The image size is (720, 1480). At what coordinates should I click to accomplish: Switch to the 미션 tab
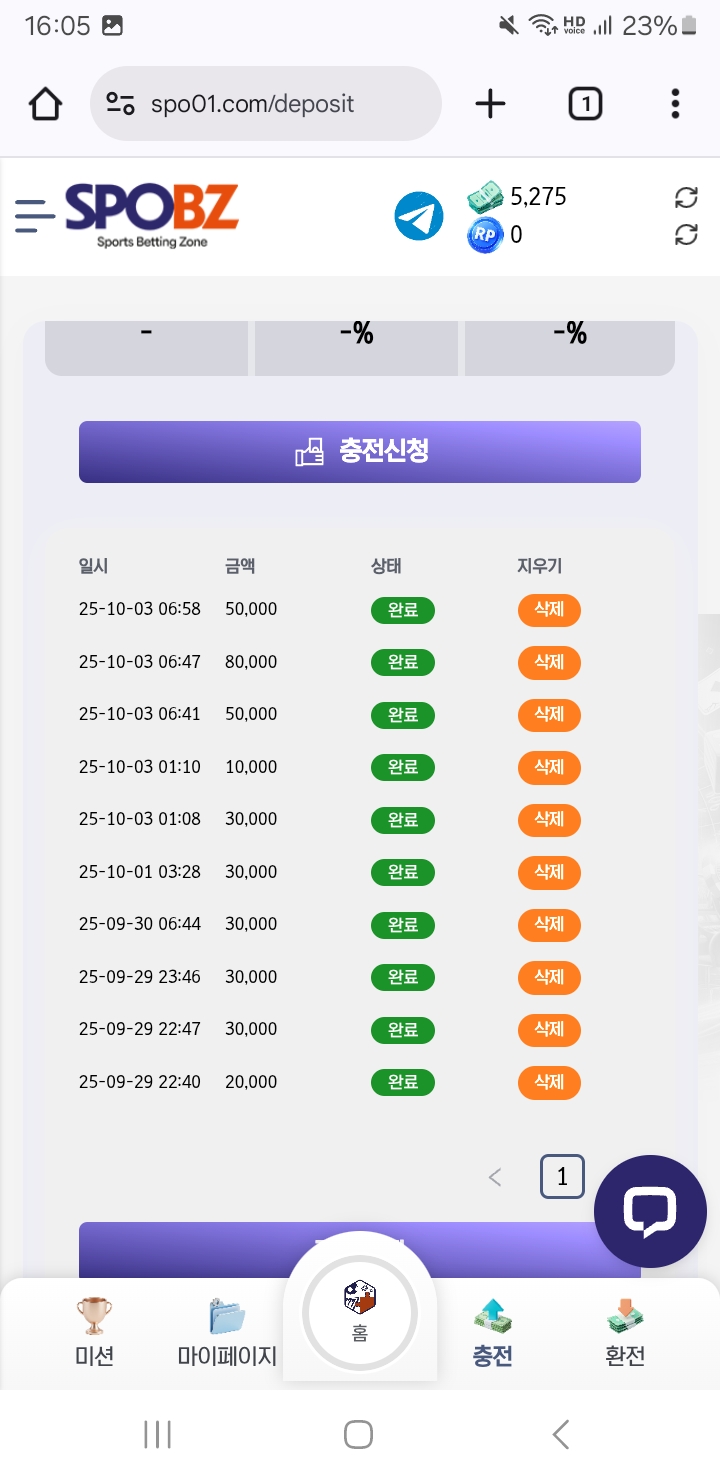coord(94,1333)
